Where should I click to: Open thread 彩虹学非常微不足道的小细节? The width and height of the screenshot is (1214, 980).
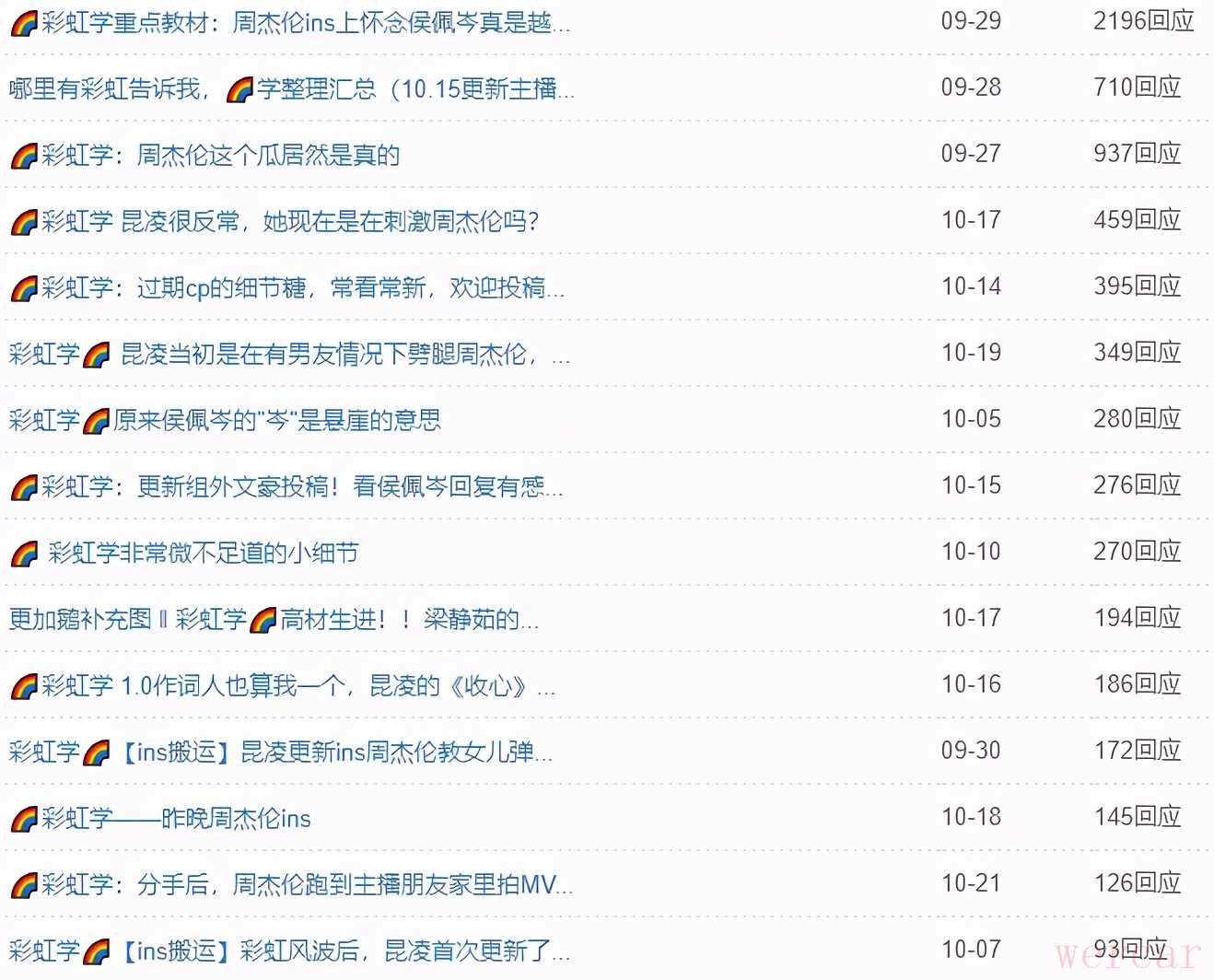(x=203, y=553)
